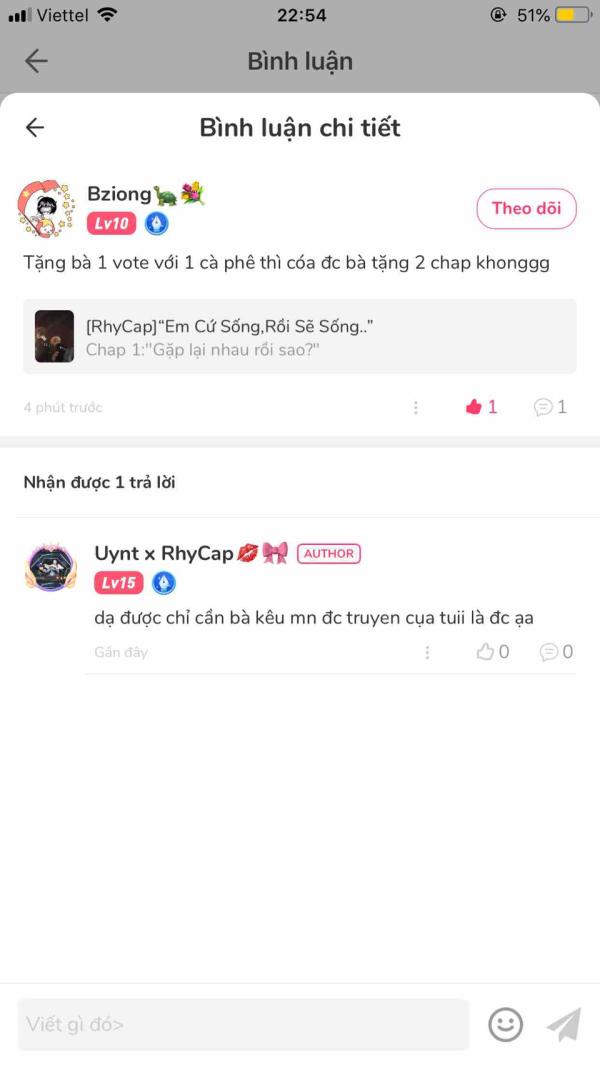Open Uynt x RhyCap's profile avatar
600x1067 pixels.
coord(51,569)
